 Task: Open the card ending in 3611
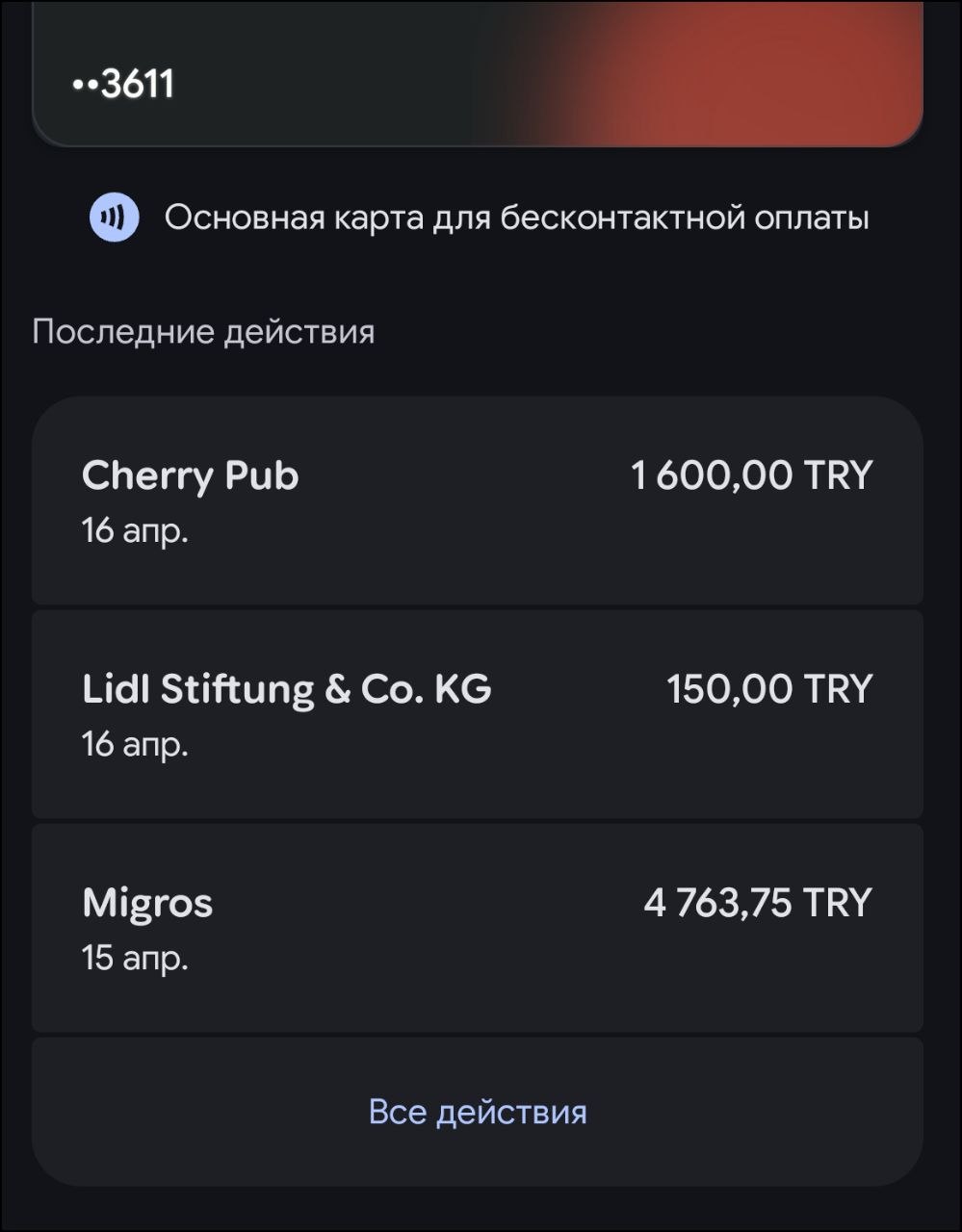(x=478, y=77)
